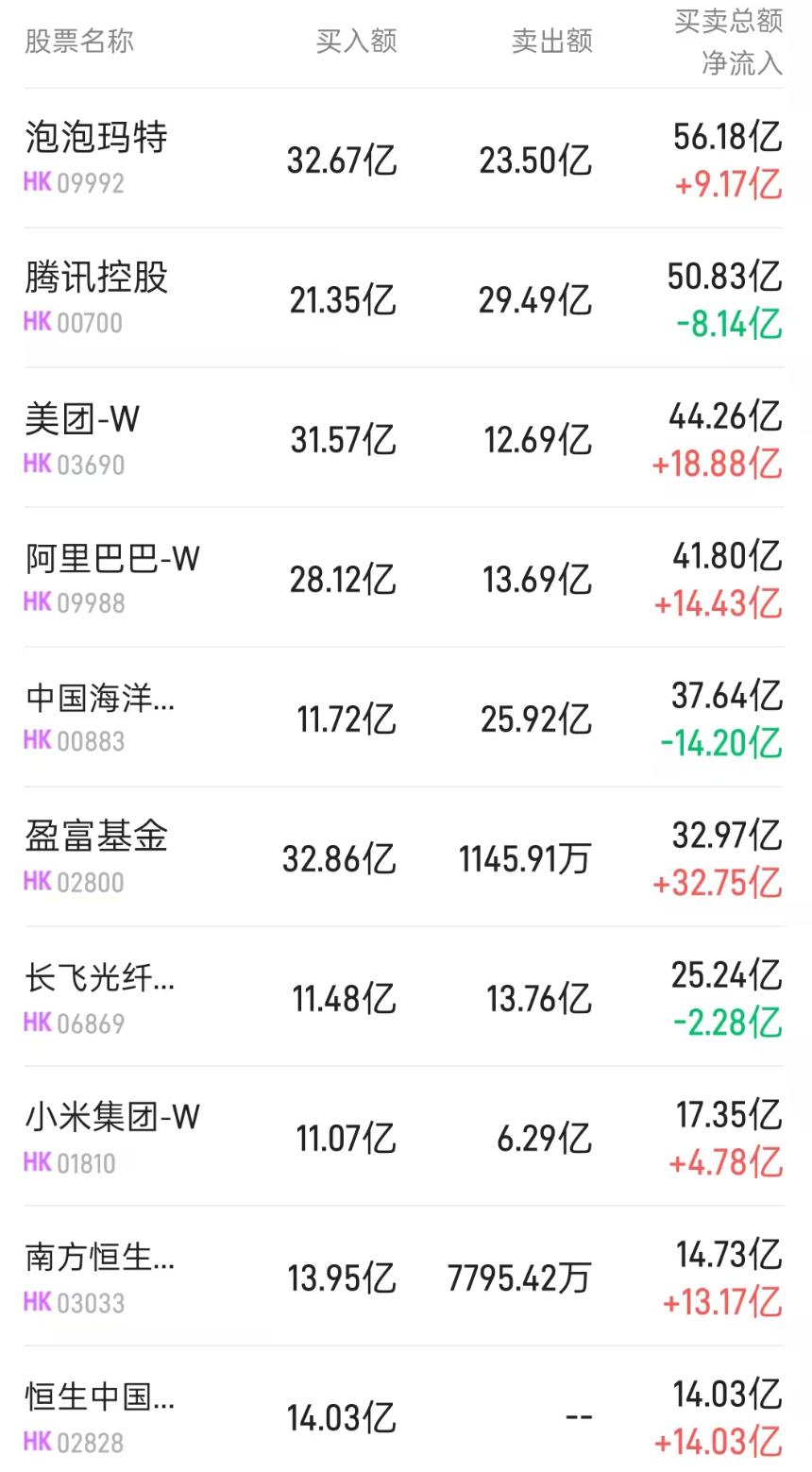The width and height of the screenshot is (812, 1472).
Task: Open the 恒生中国 entry at list bottom
Action: click(99, 1396)
